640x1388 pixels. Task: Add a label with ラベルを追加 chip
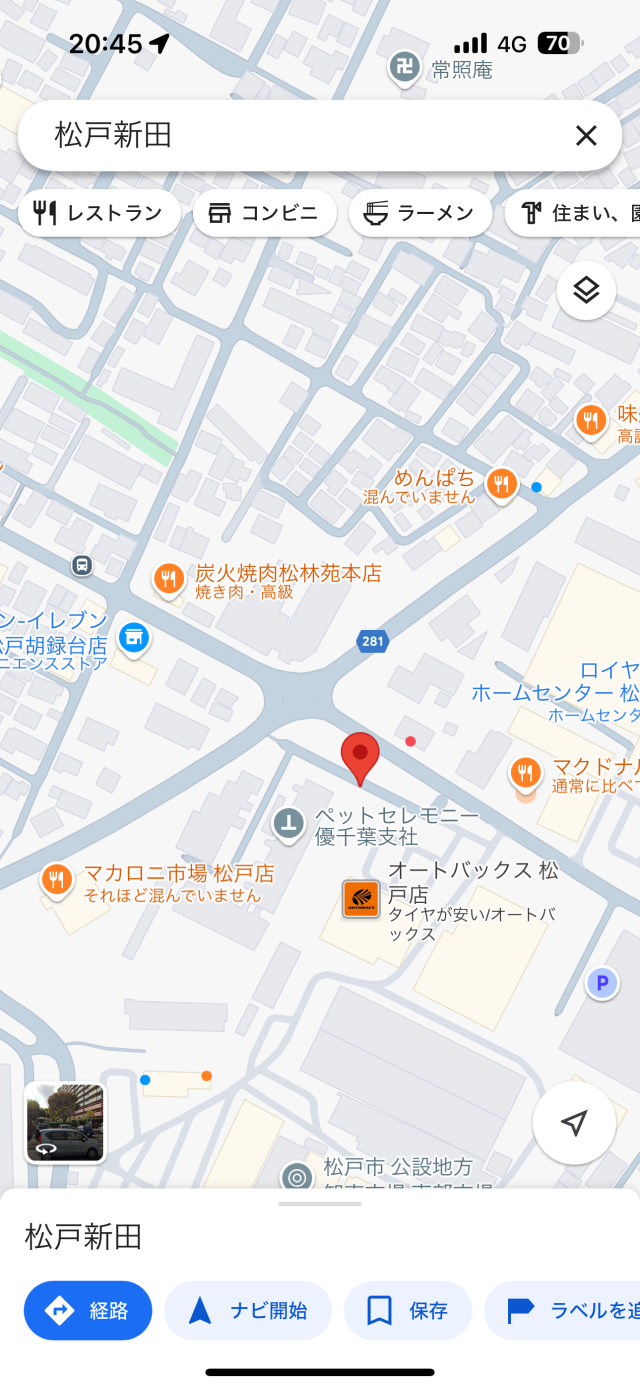[562, 1310]
